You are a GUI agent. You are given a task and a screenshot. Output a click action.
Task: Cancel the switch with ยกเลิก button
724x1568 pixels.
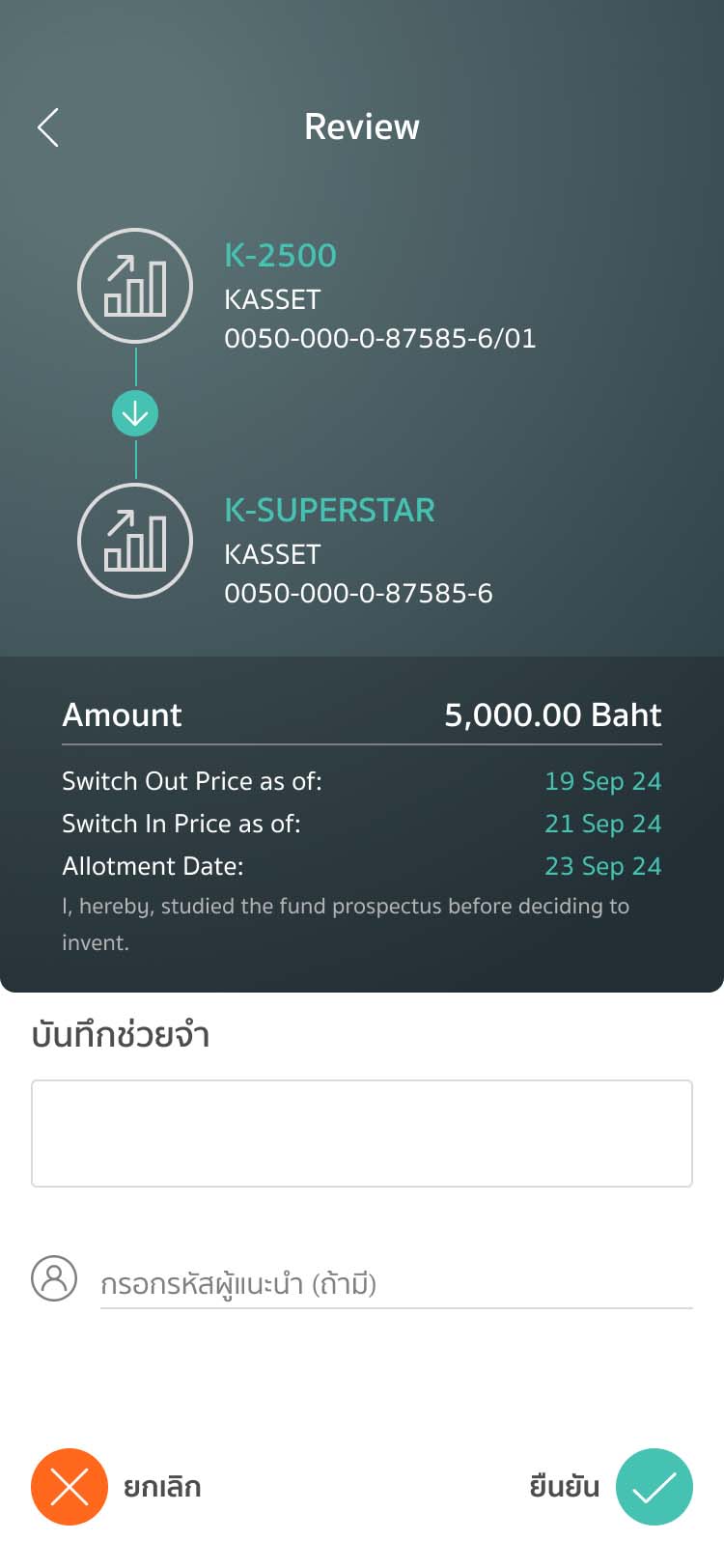click(x=70, y=1487)
